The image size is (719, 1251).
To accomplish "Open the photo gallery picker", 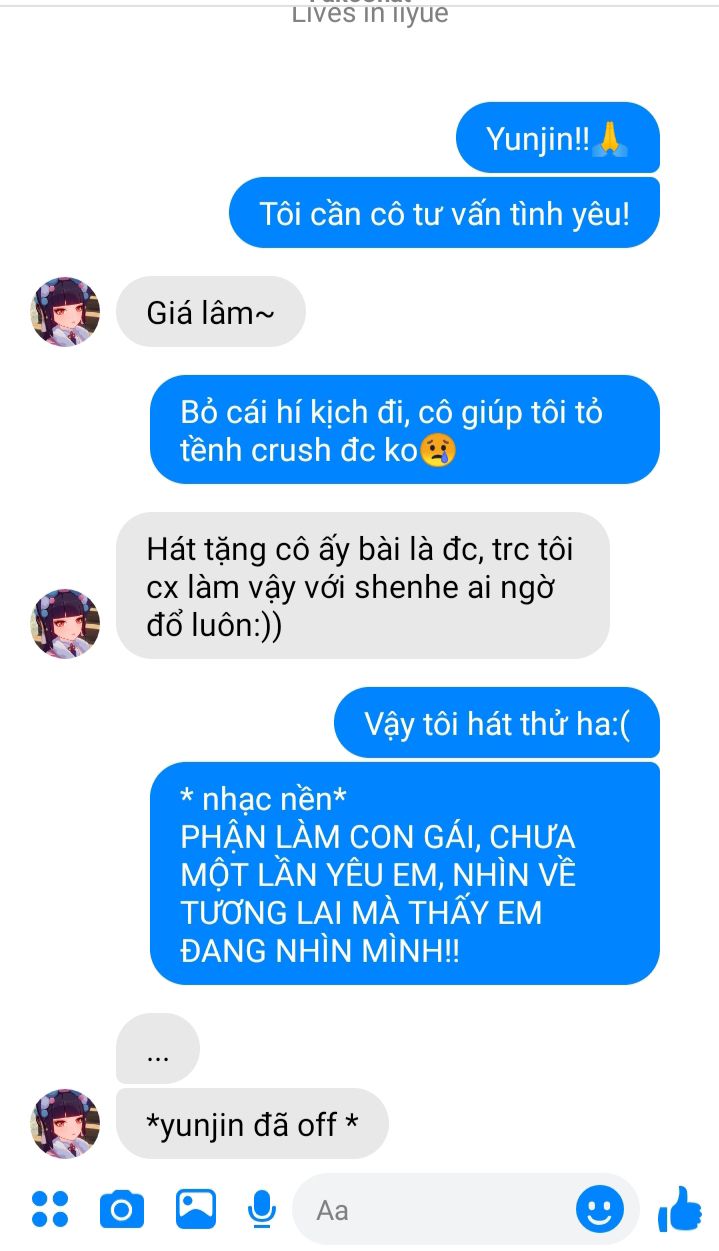I will click(x=196, y=1209).
